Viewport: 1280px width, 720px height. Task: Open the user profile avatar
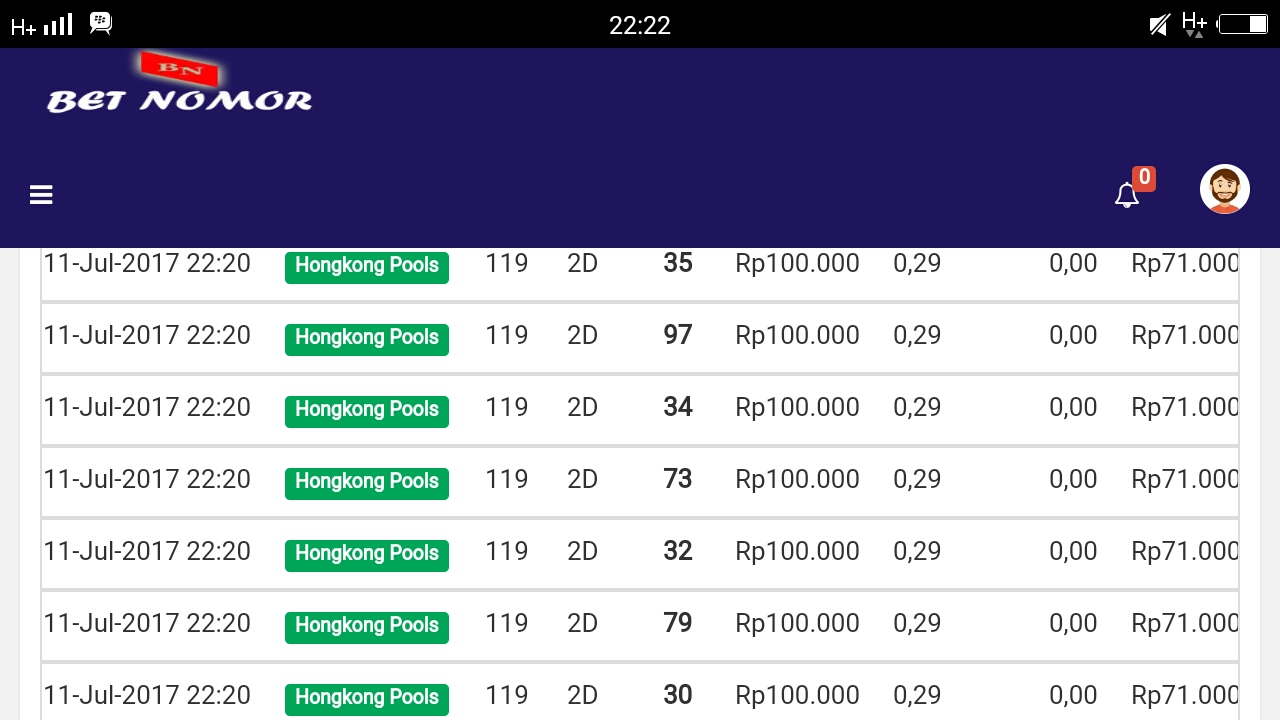1224,189
